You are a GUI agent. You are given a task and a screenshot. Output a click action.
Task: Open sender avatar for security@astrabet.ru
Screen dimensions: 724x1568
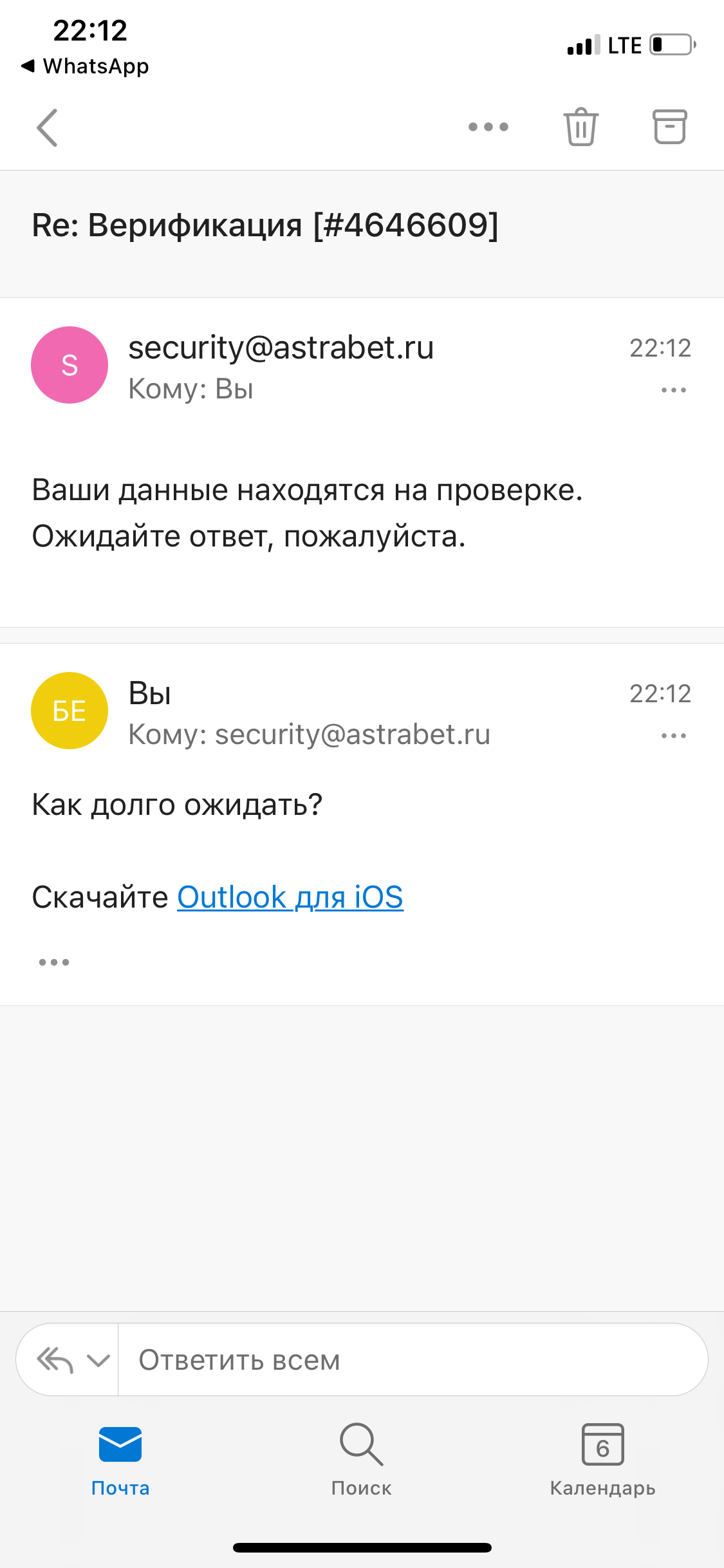(x=70, y=365)
